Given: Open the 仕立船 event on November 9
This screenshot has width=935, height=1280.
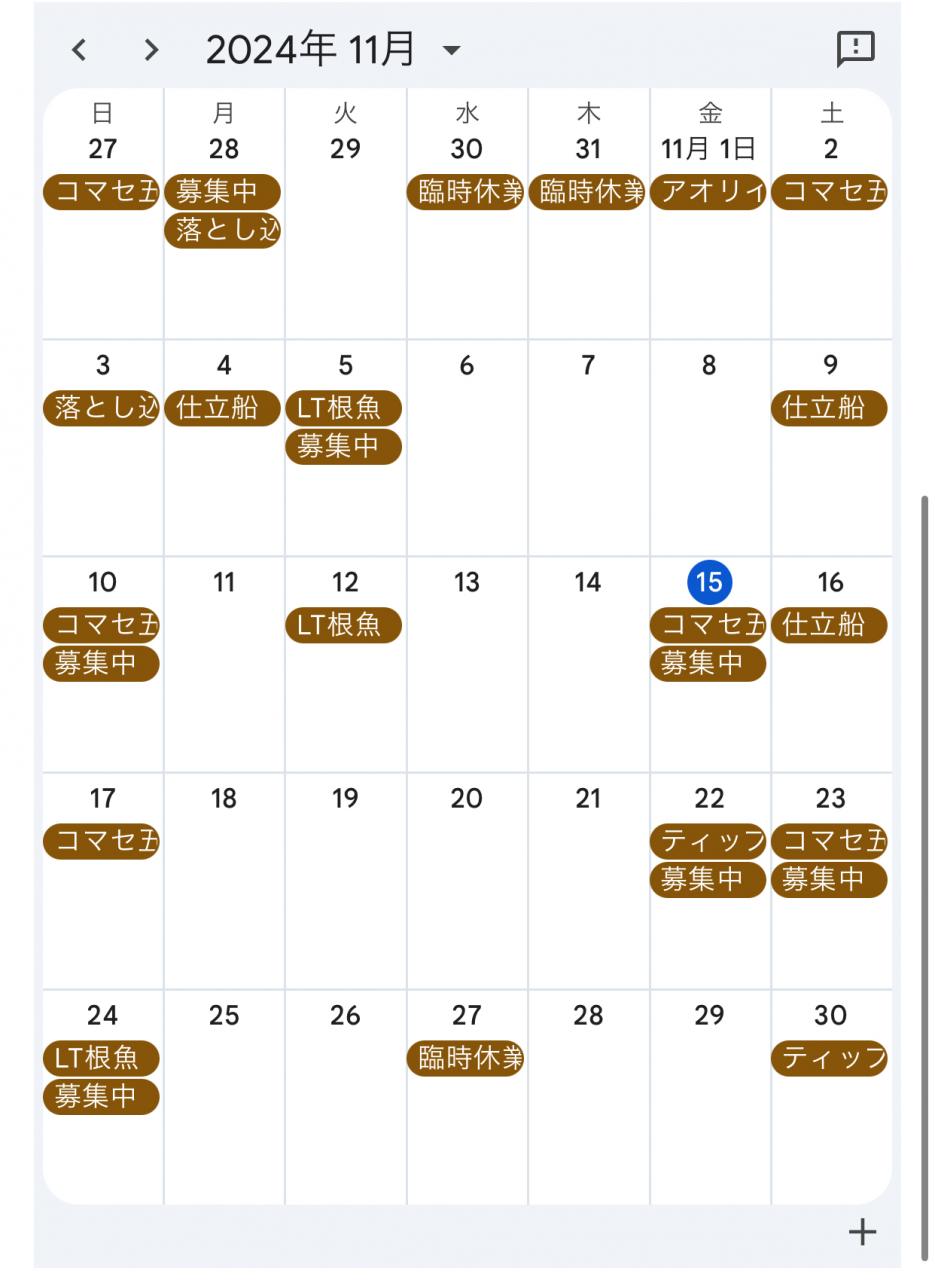Looking at the screenshot, I should [829, 408].
